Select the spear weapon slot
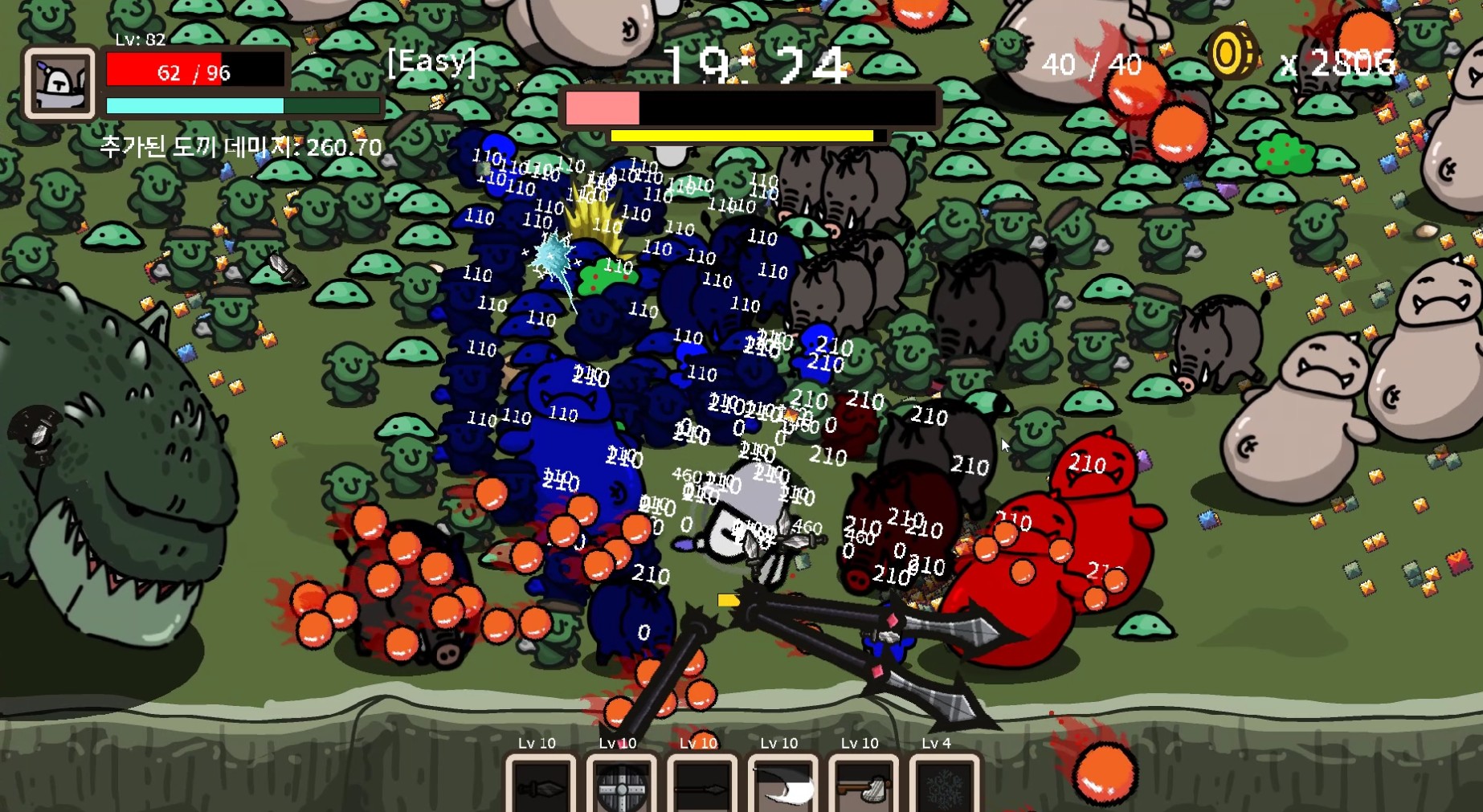The height and width of the screenshot is (812, 1483). point(702,786)
